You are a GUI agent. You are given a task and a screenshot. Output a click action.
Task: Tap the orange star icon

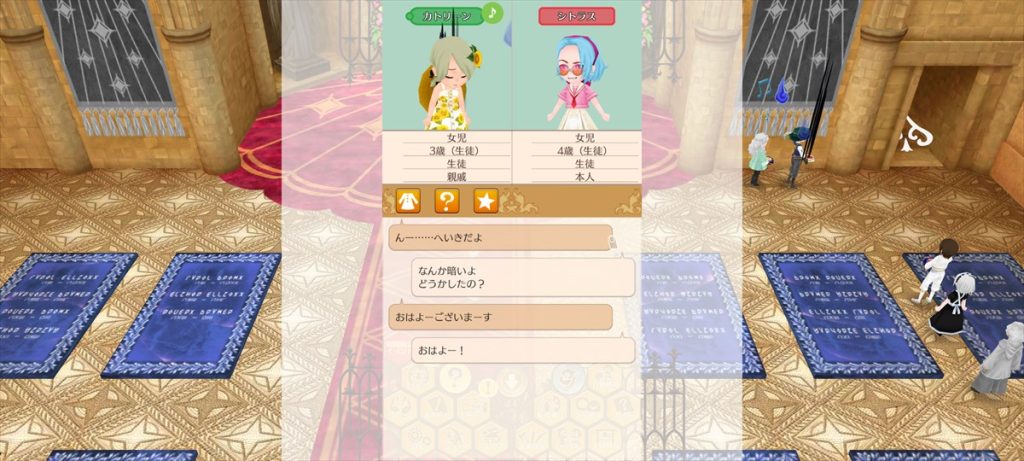(486, 201)
